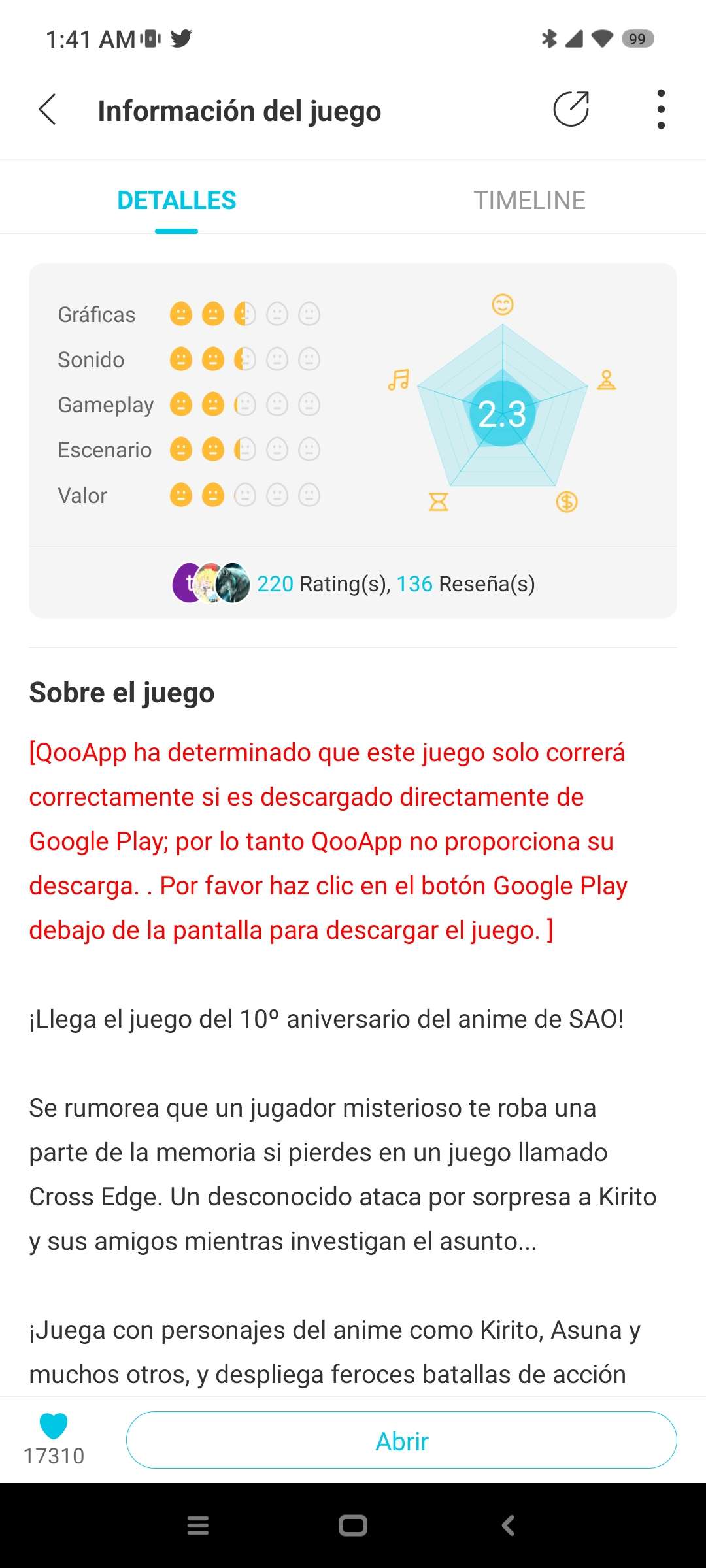The image size is (706, 1568).
Task: Switch to the Timeline tab
Action: (529, 200)
